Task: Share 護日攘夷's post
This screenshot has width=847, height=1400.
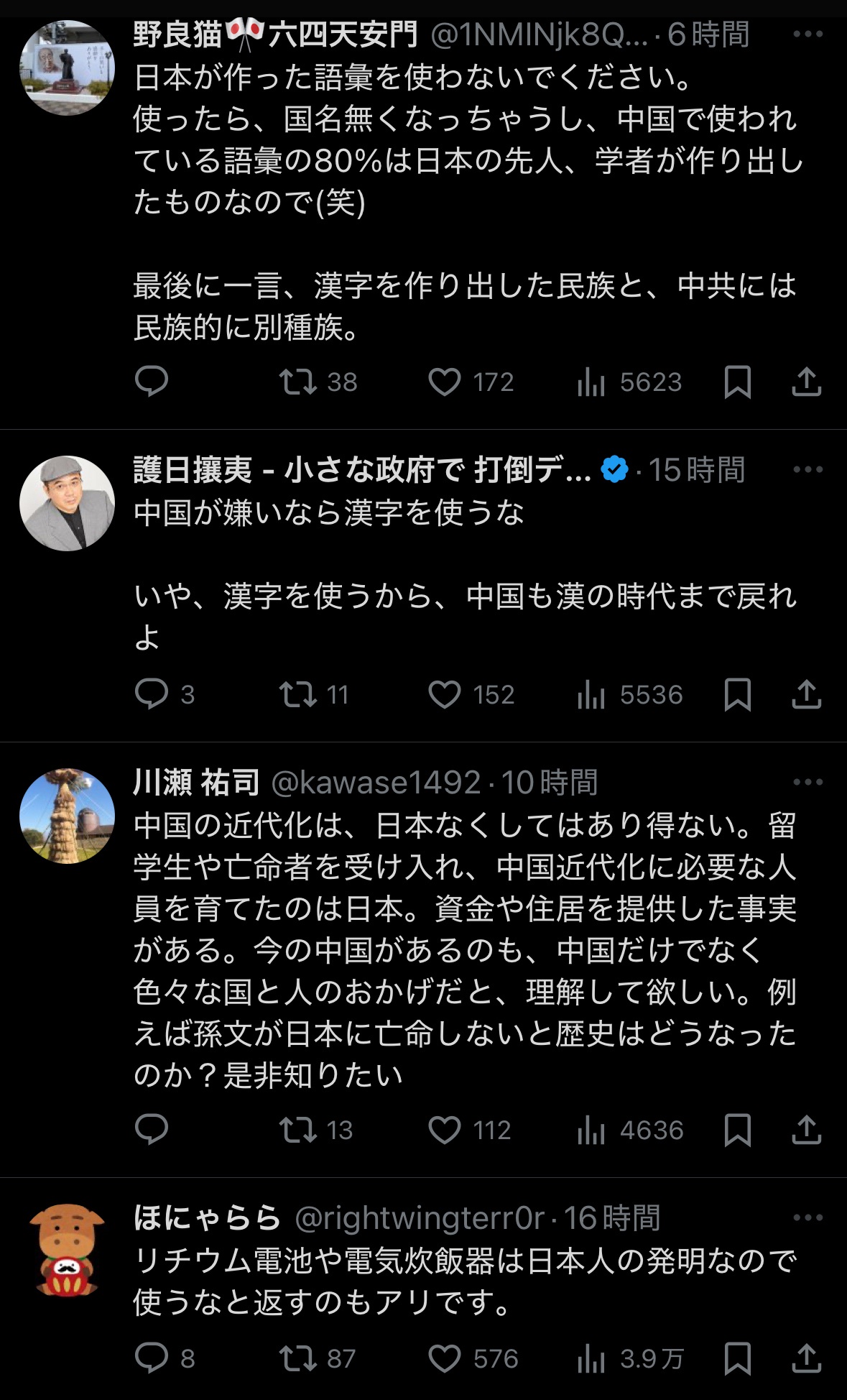Action: click(x=806, y=695)
